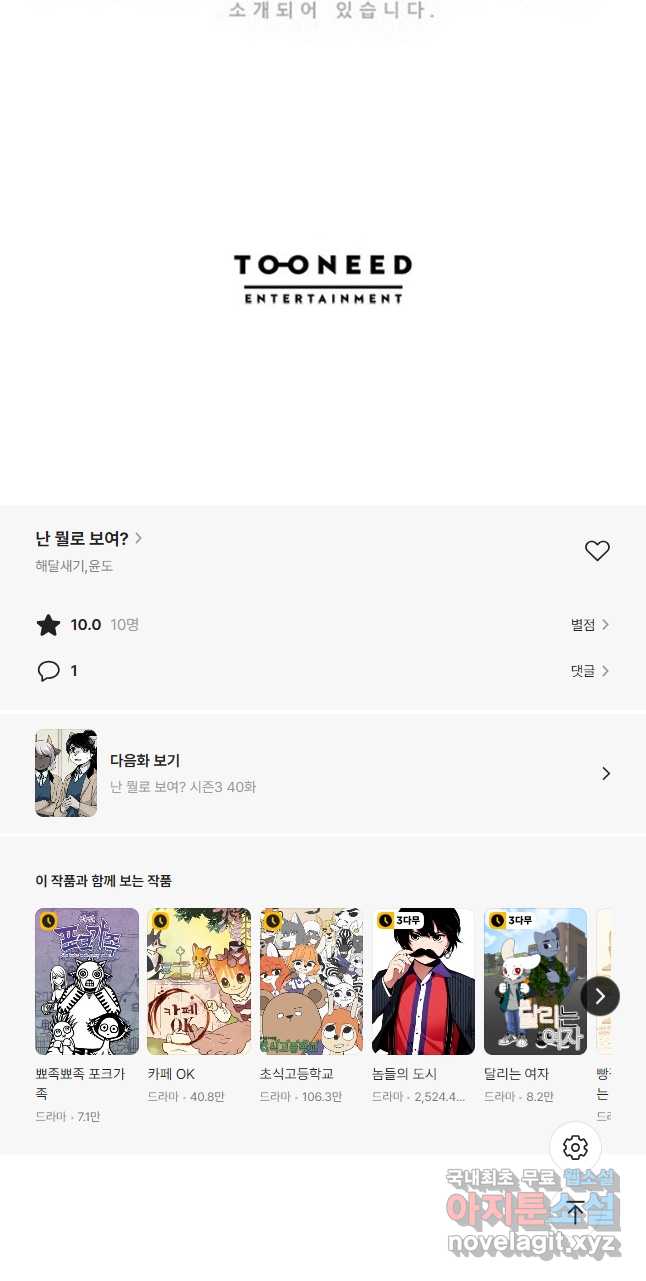Open the 카페 OK webtoon

pos(199,982)
